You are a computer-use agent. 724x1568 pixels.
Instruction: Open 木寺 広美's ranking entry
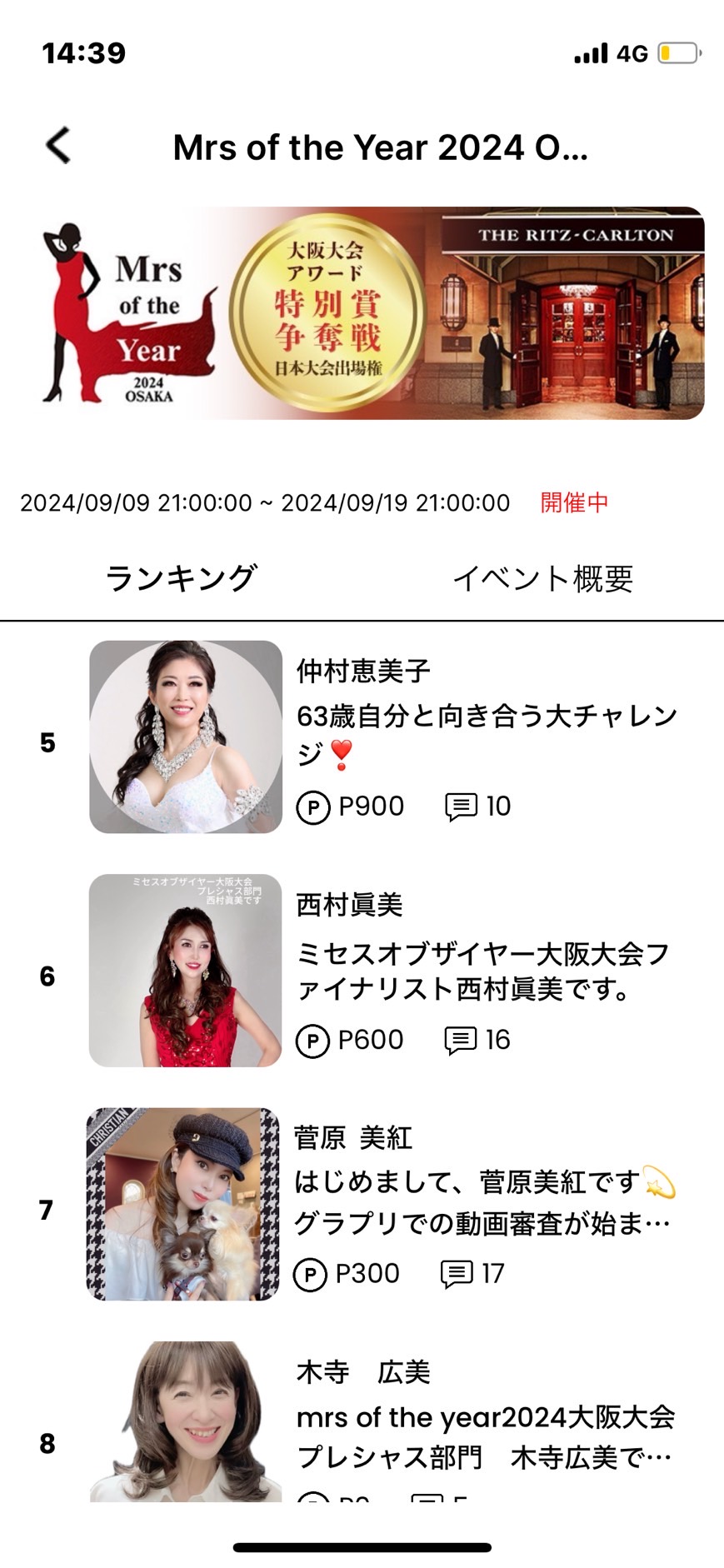[362, 1421]
